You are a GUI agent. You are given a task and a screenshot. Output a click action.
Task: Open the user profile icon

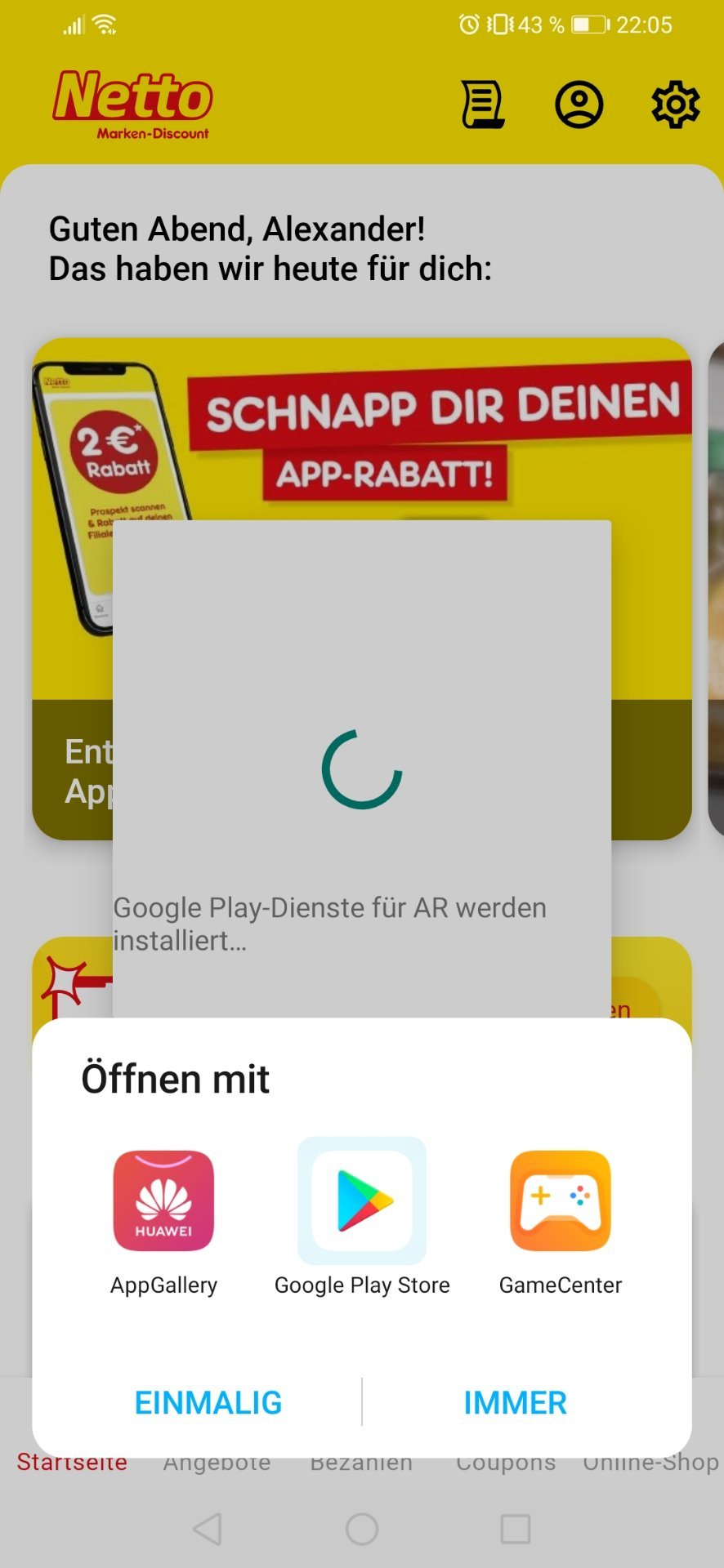(579, 105)
